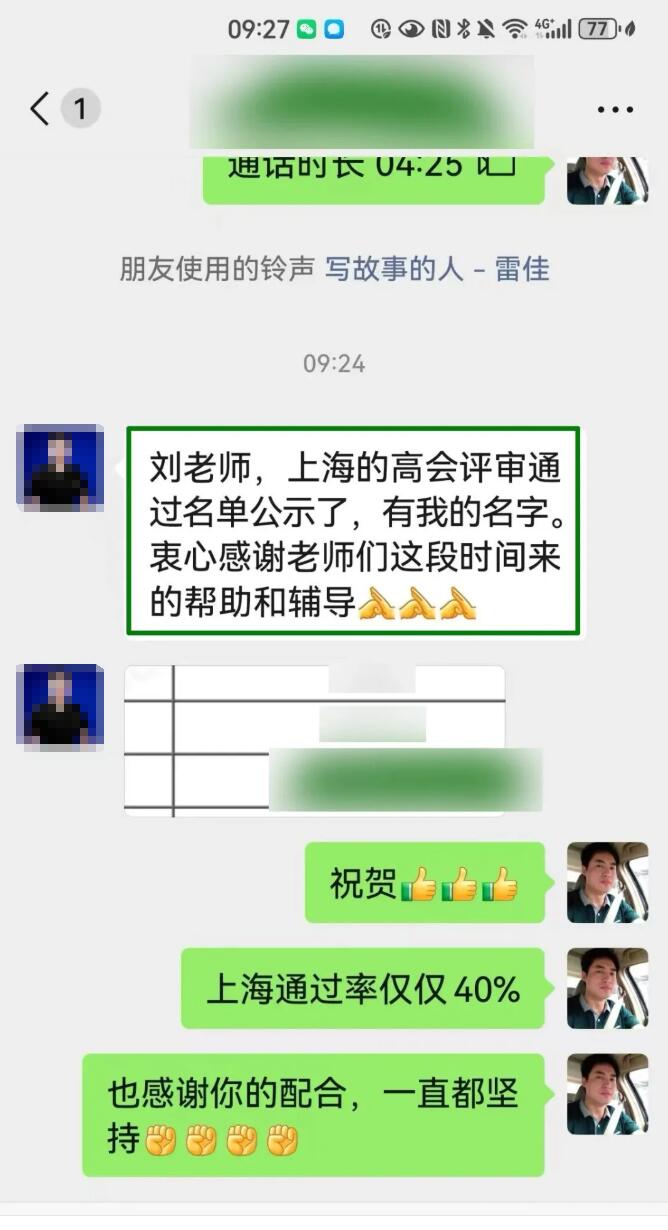Open the table image message
The height and width of the screenshot is (1230, 668).
tap(314, 741)
